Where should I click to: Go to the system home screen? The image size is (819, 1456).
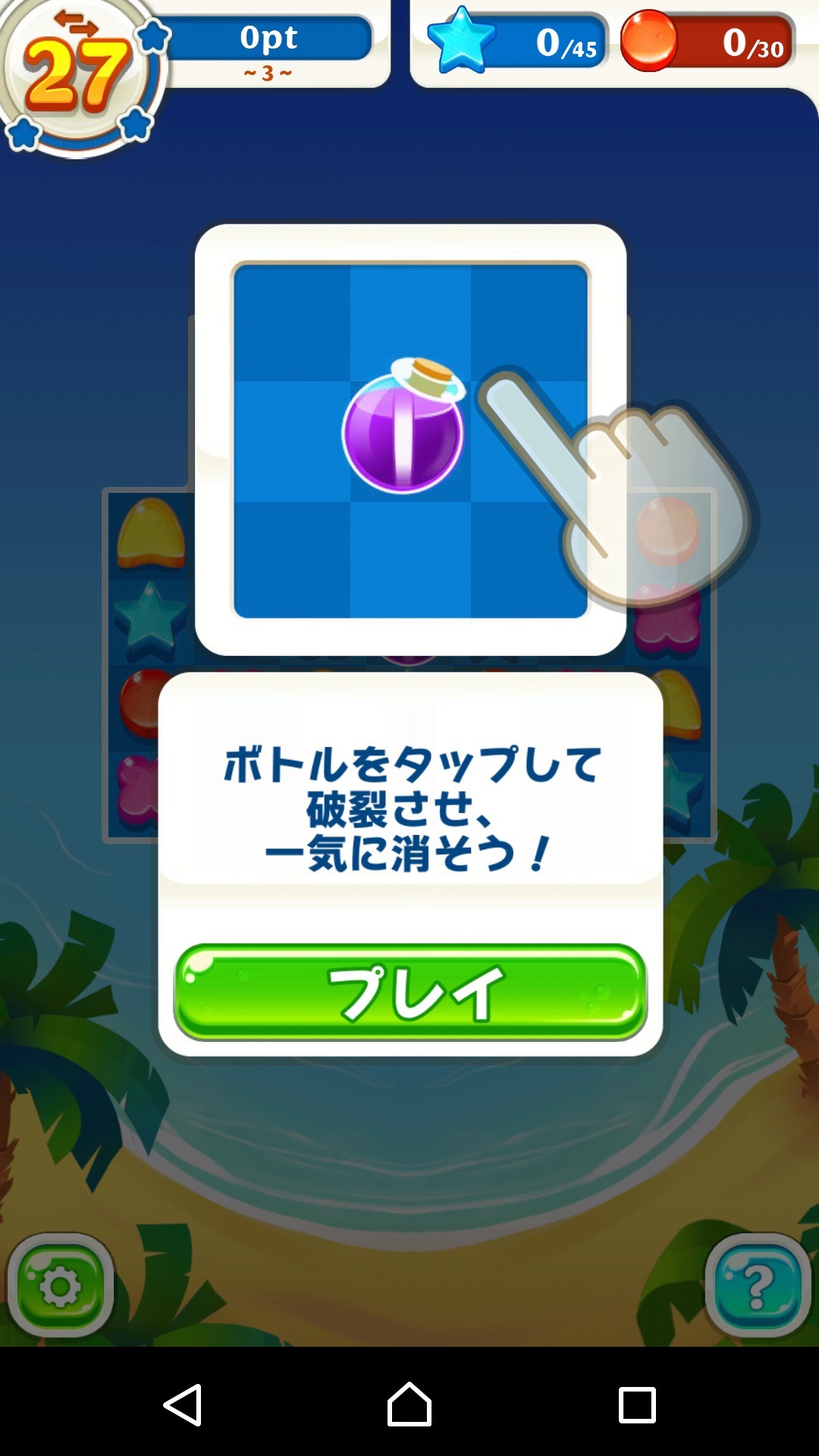409,1404
